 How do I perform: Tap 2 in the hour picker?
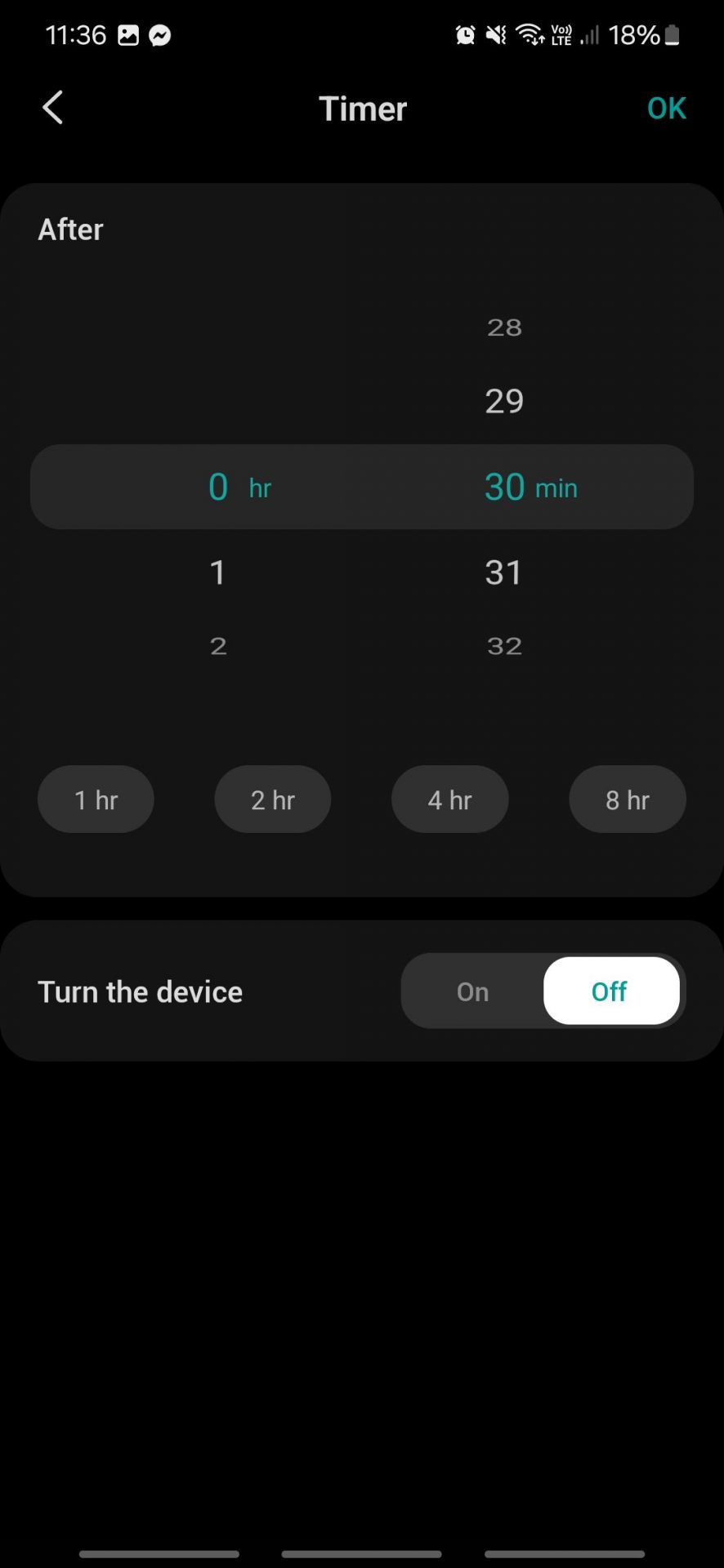point(218,646)
